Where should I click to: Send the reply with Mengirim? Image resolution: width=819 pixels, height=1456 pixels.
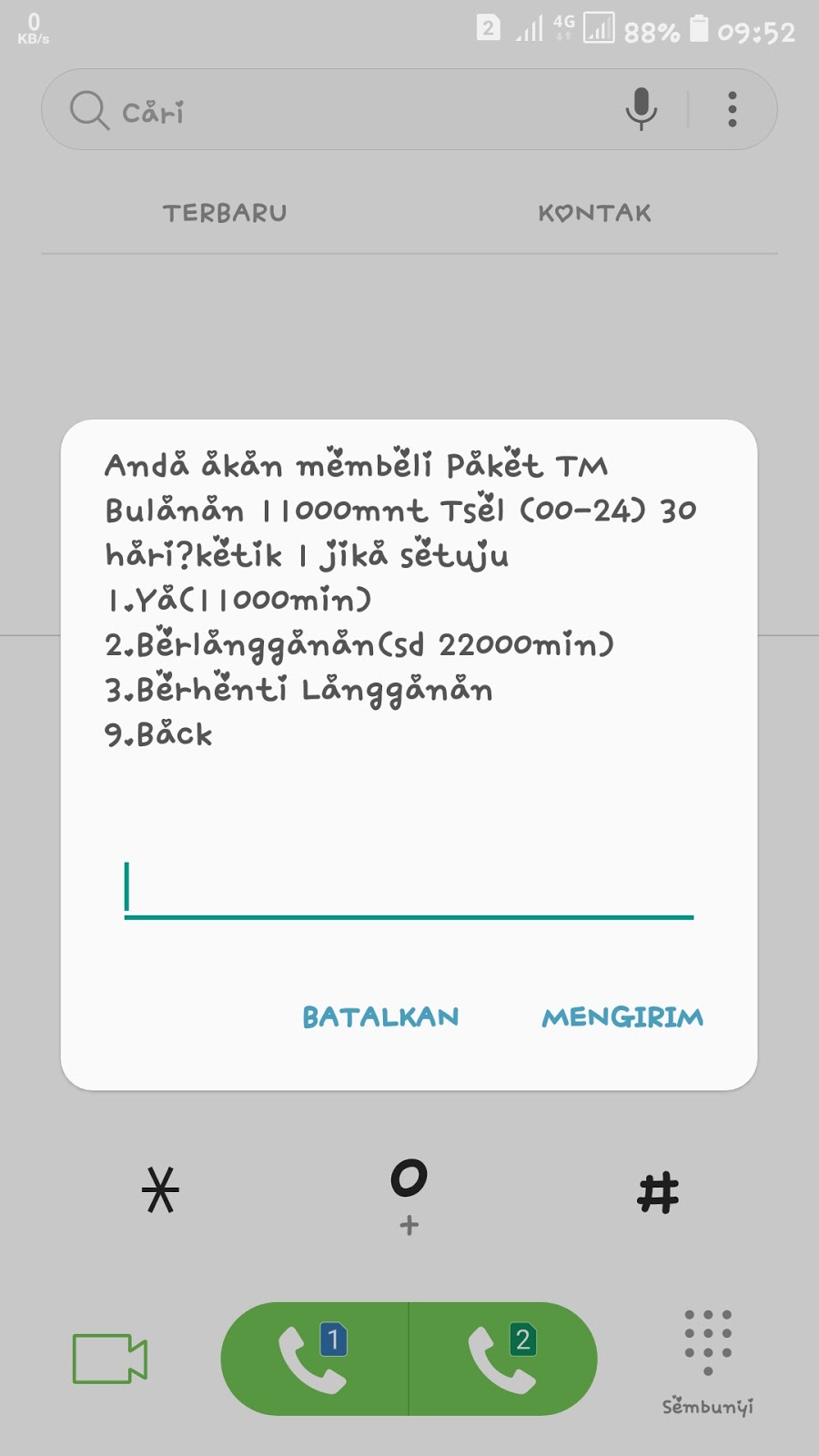point(622,1016)
